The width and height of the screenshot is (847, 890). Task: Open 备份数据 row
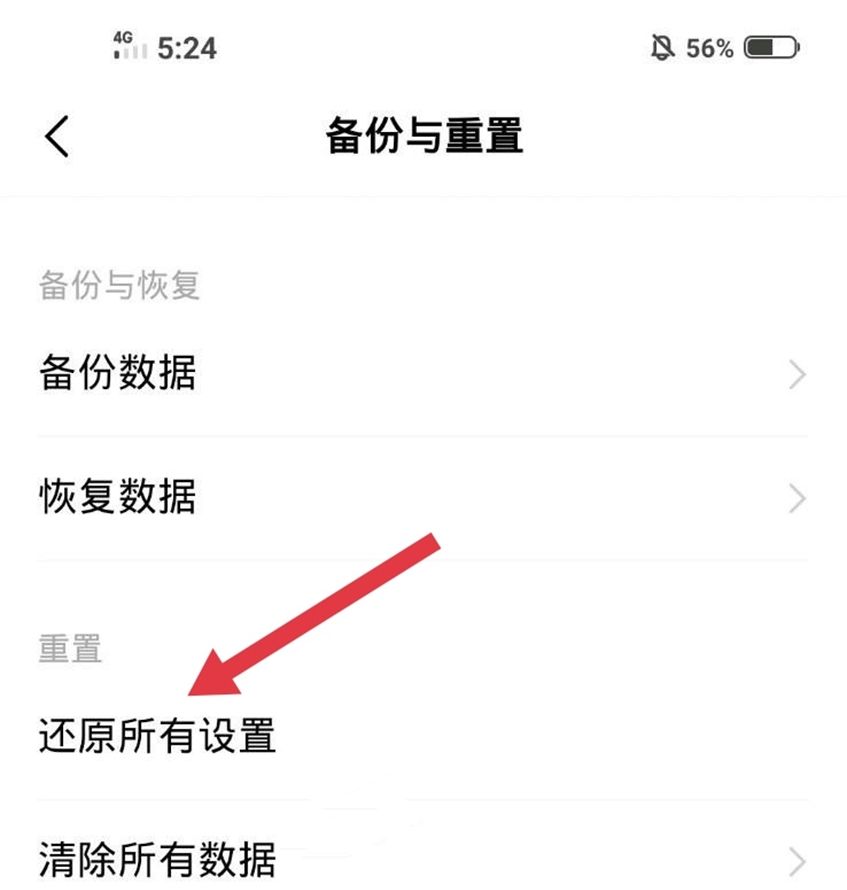pos(422,374)
